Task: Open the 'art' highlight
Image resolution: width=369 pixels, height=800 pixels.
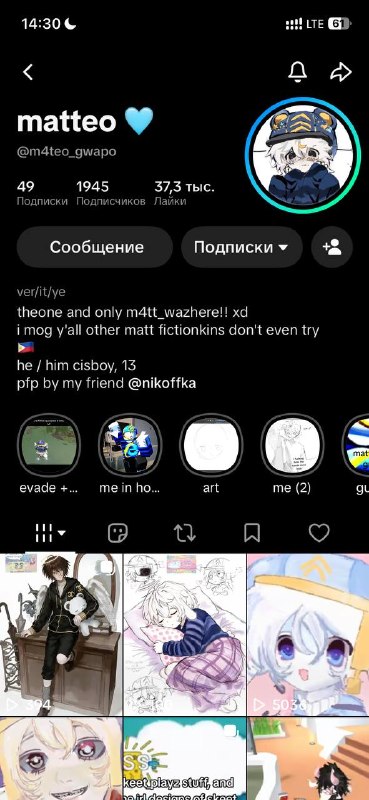Action: [x=211, y=444]
